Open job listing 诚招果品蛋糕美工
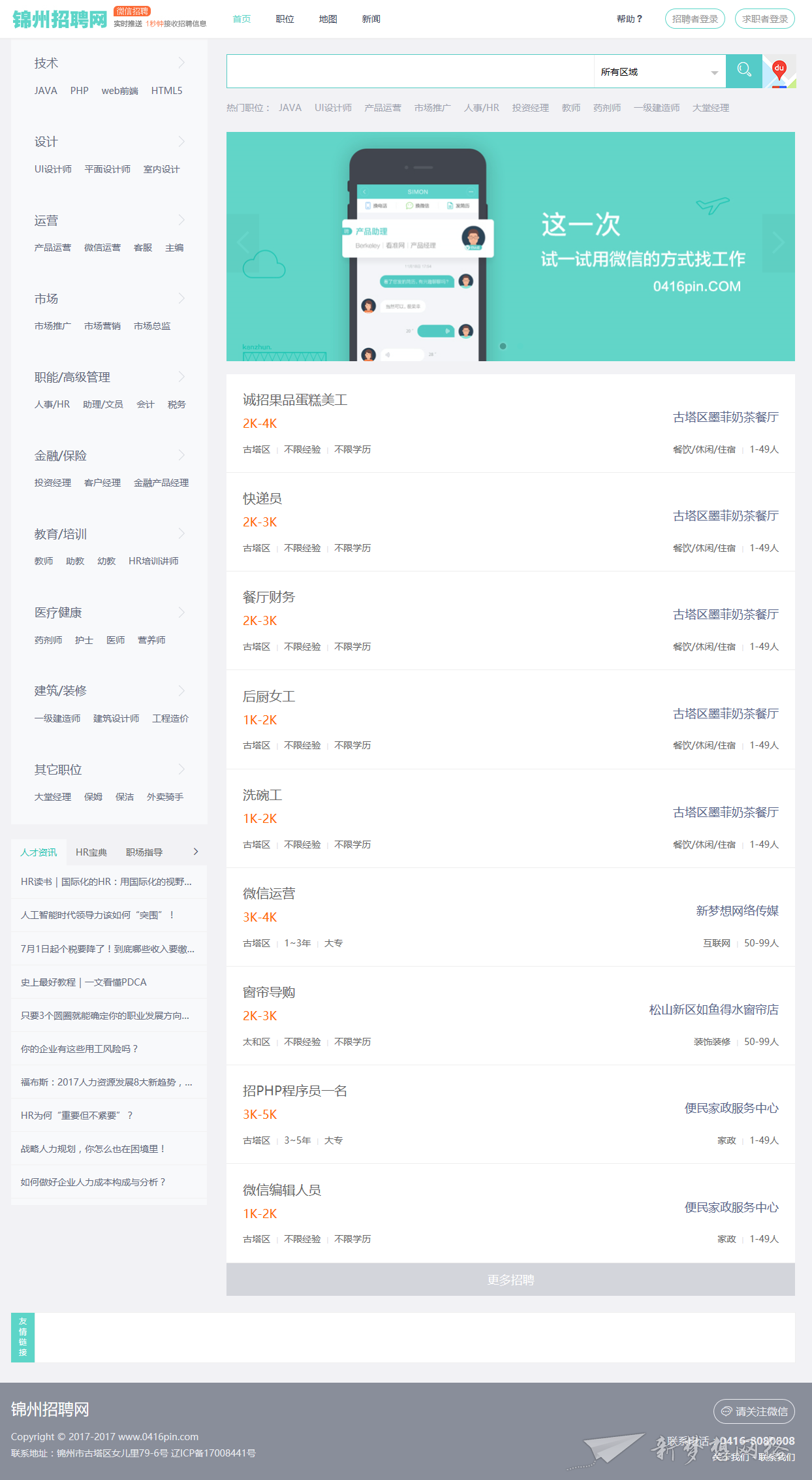The height and width of the screenshot is (1480, 812). [x=295, y=400]
